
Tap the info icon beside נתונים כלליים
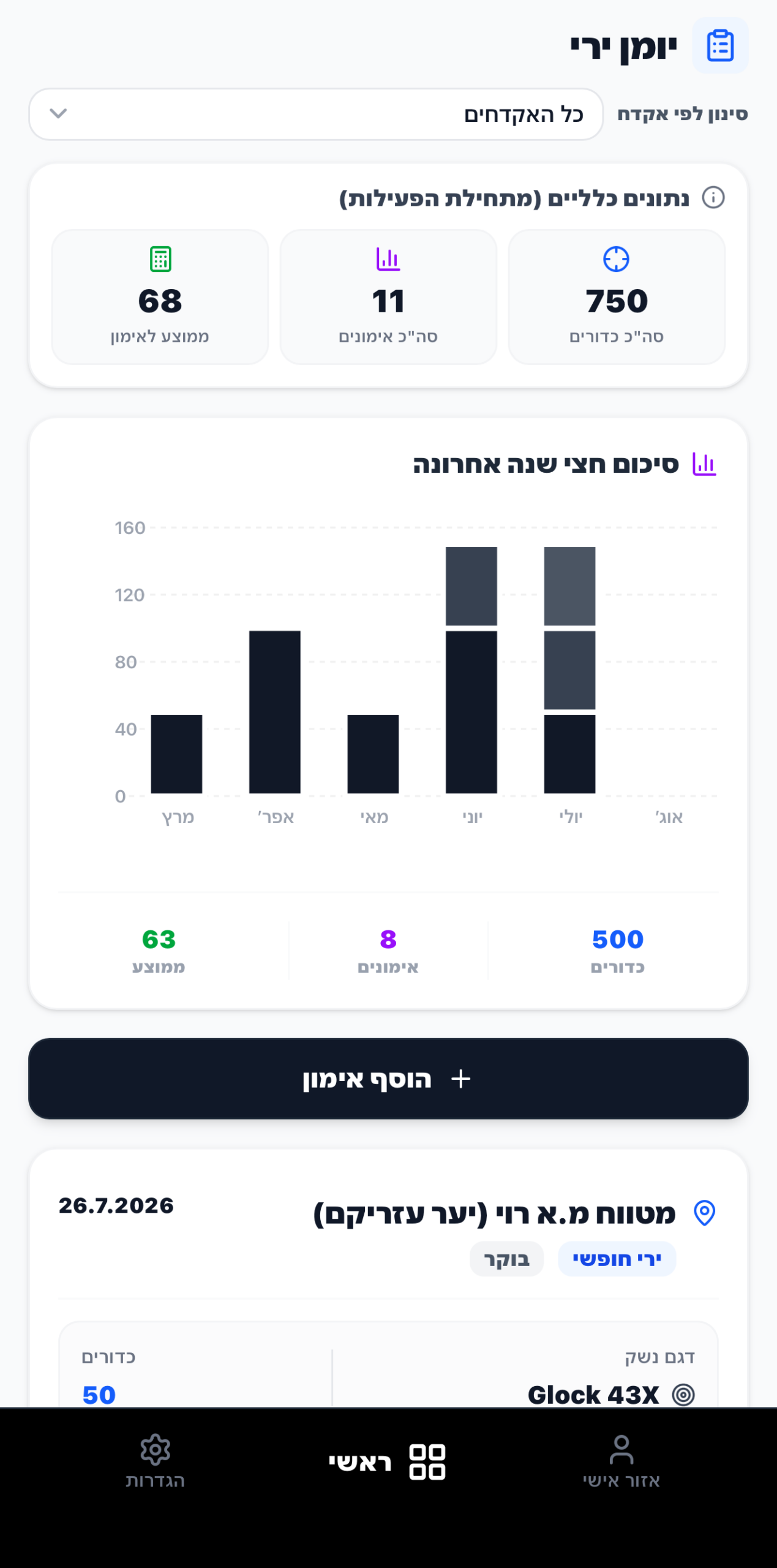click(713, 198)
